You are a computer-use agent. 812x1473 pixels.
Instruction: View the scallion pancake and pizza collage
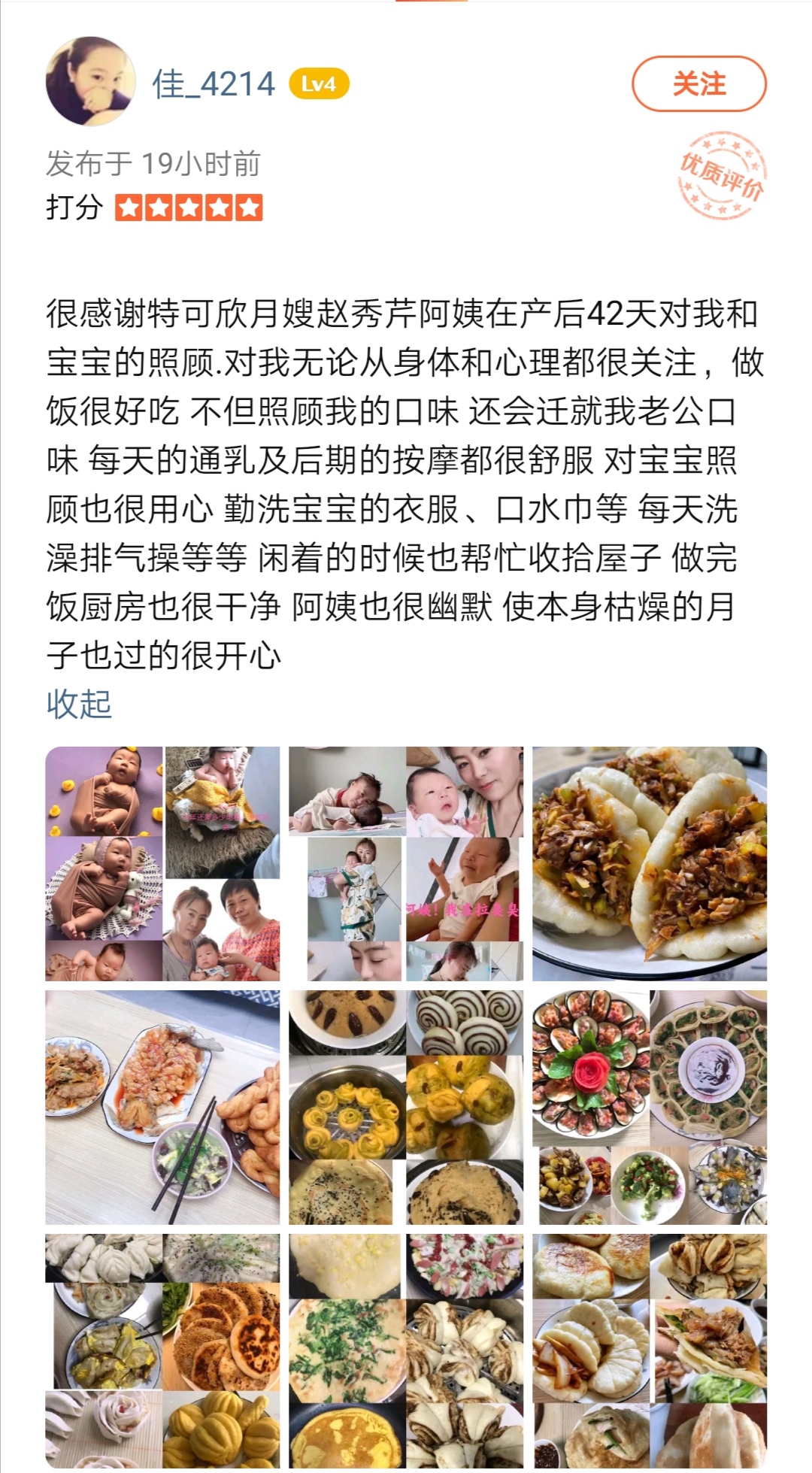(406, 1350)
